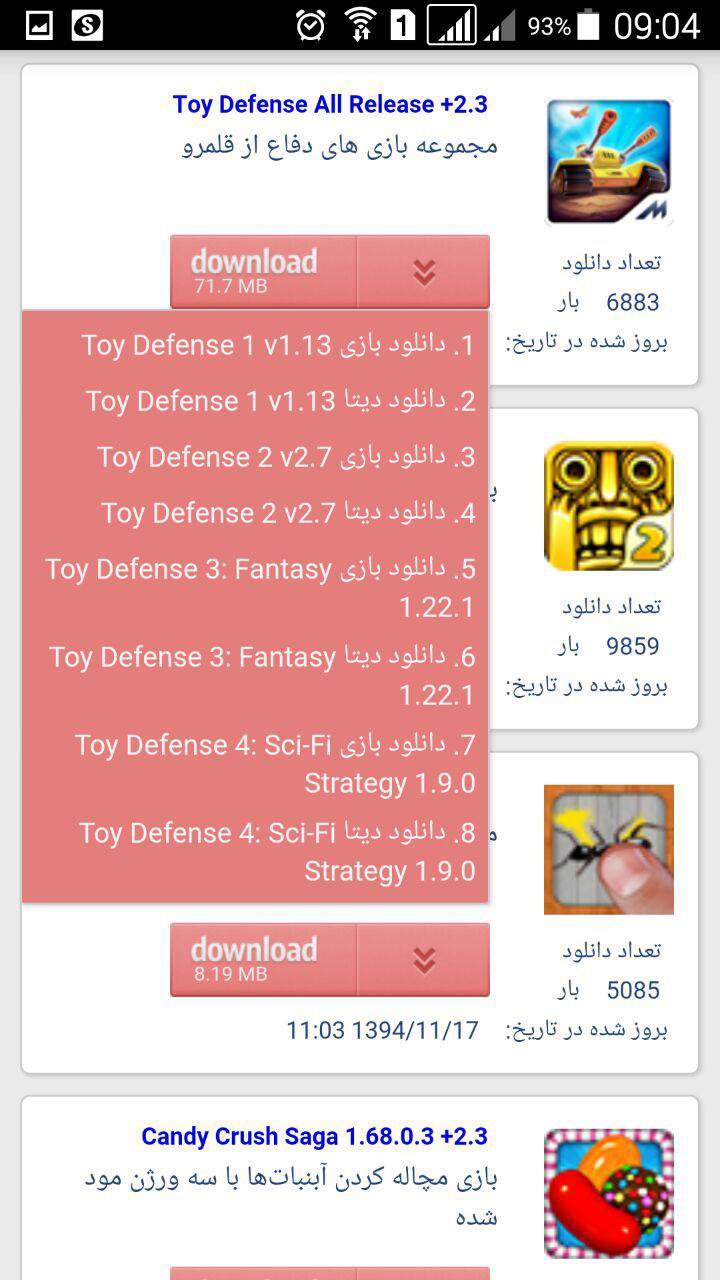Tap the Temple Run 2 app icon
The image size is (720, 1280).
click(x=608, y=504)
